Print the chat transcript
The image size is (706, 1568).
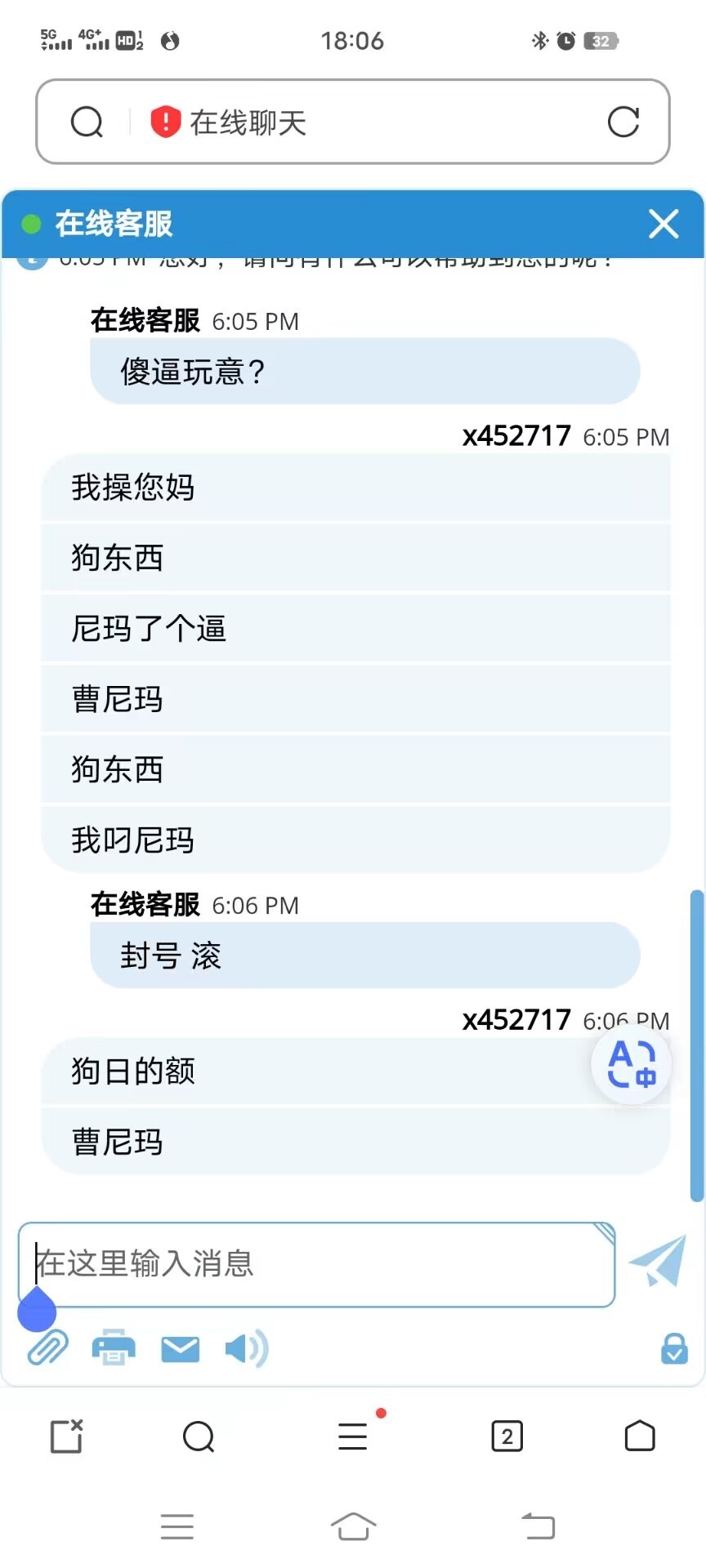click(114, 1348)
